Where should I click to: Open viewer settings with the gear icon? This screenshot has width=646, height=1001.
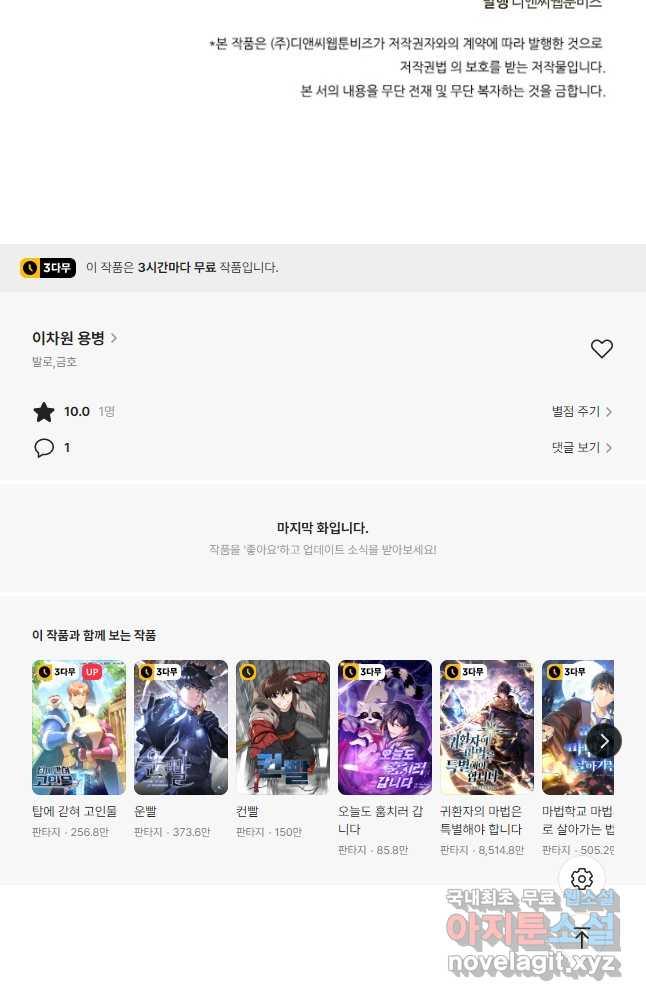582,879
